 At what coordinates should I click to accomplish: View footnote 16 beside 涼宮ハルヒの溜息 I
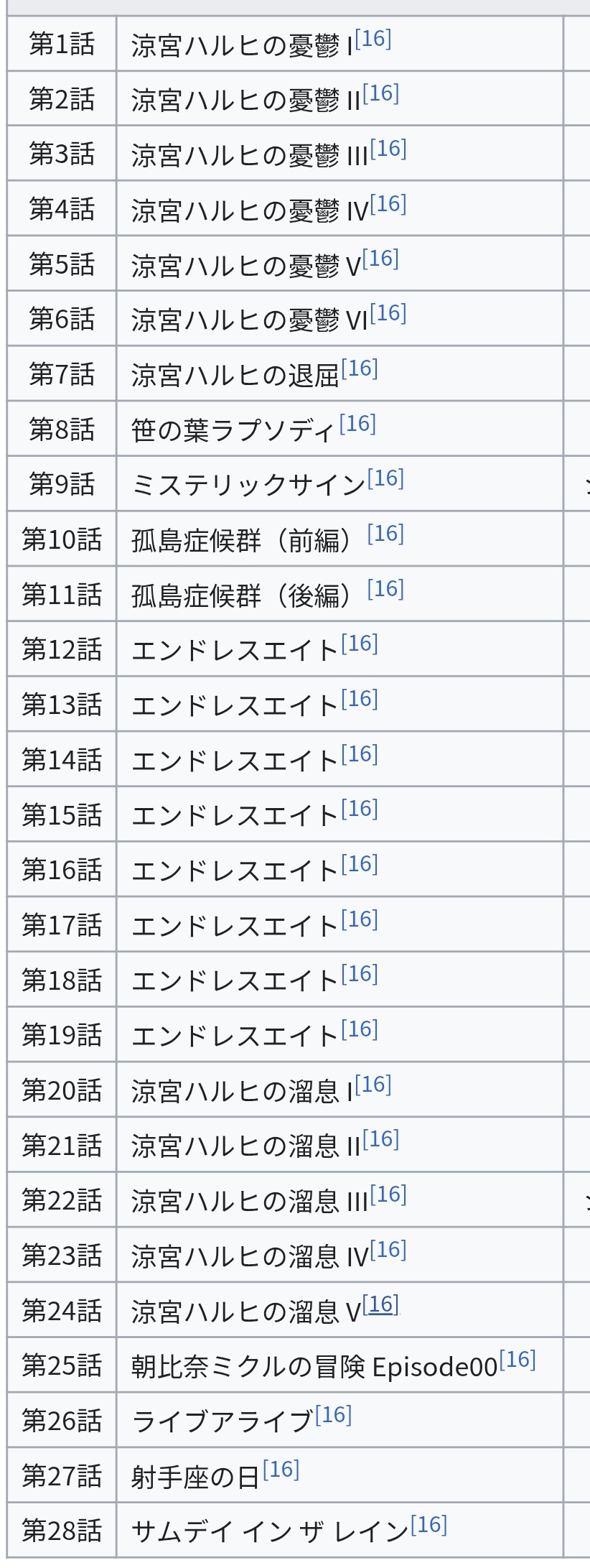point(373,1085)
